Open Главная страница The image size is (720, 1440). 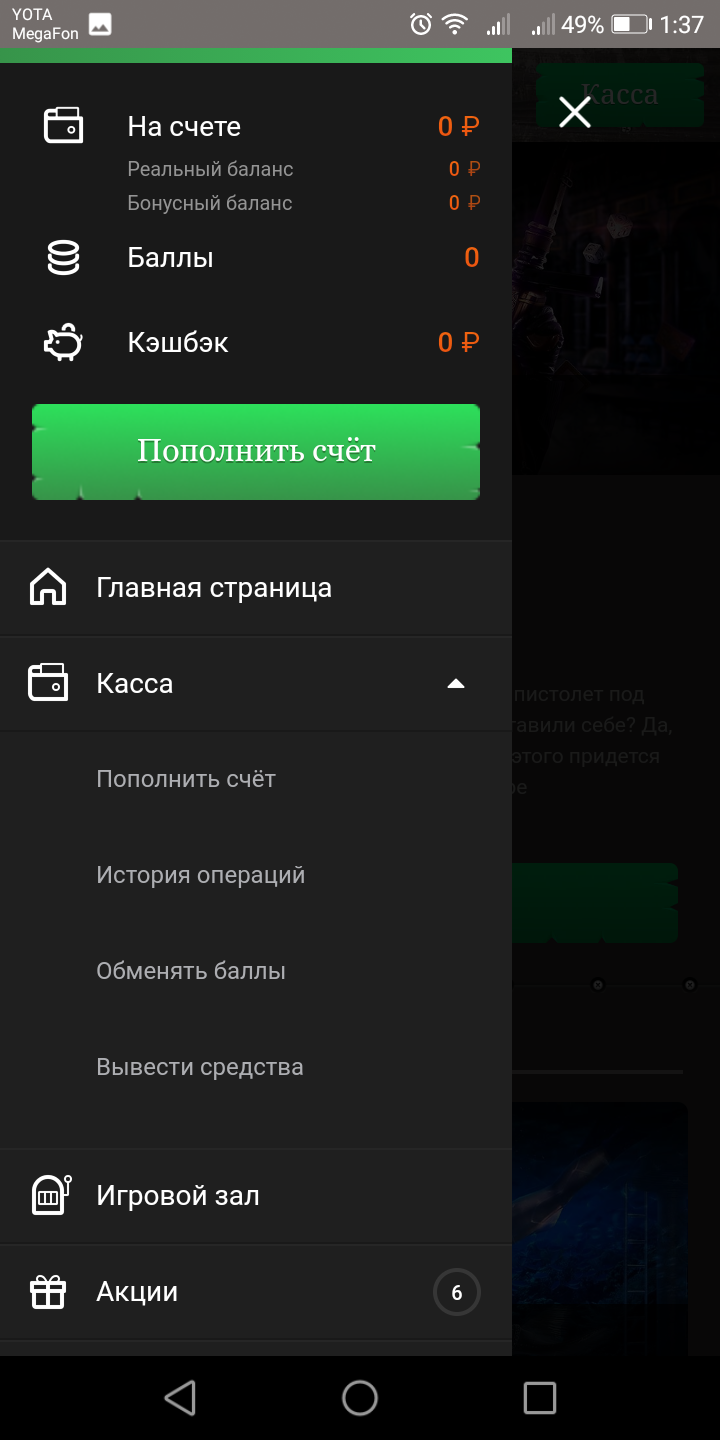tap(256, 588)
